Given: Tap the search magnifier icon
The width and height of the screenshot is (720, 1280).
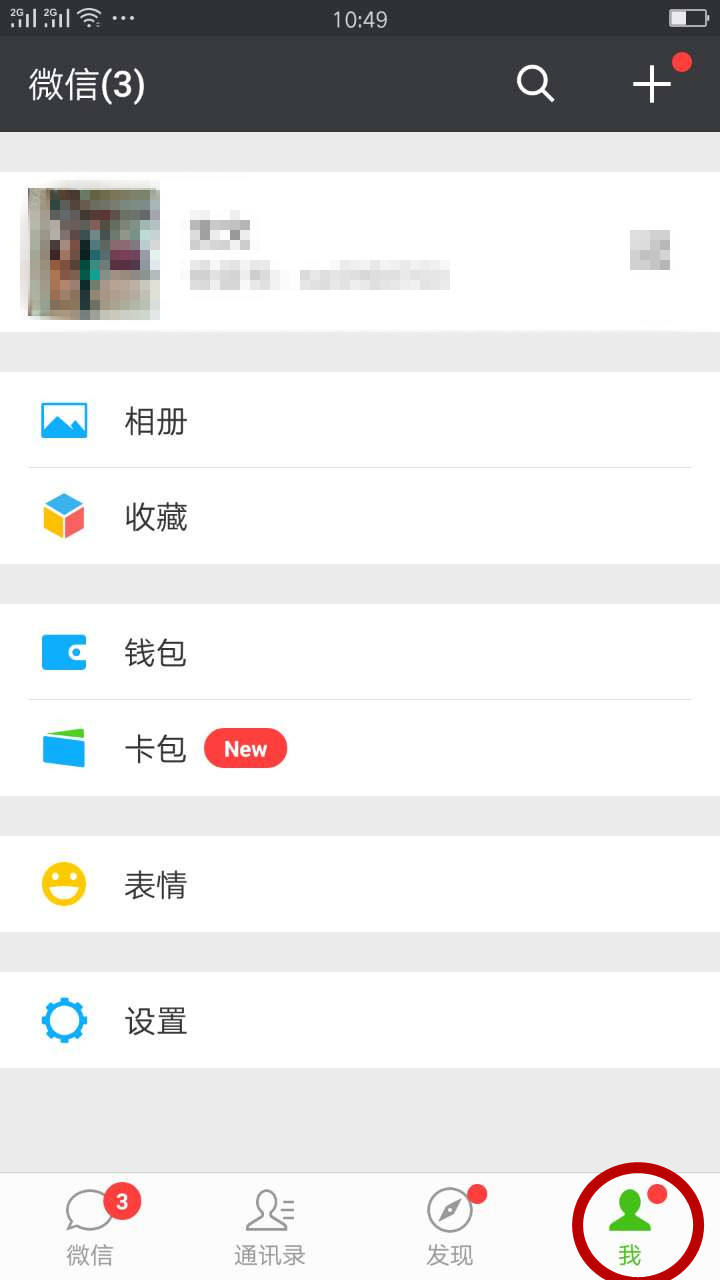Looking at the screenshot, I should pos(535,84).
